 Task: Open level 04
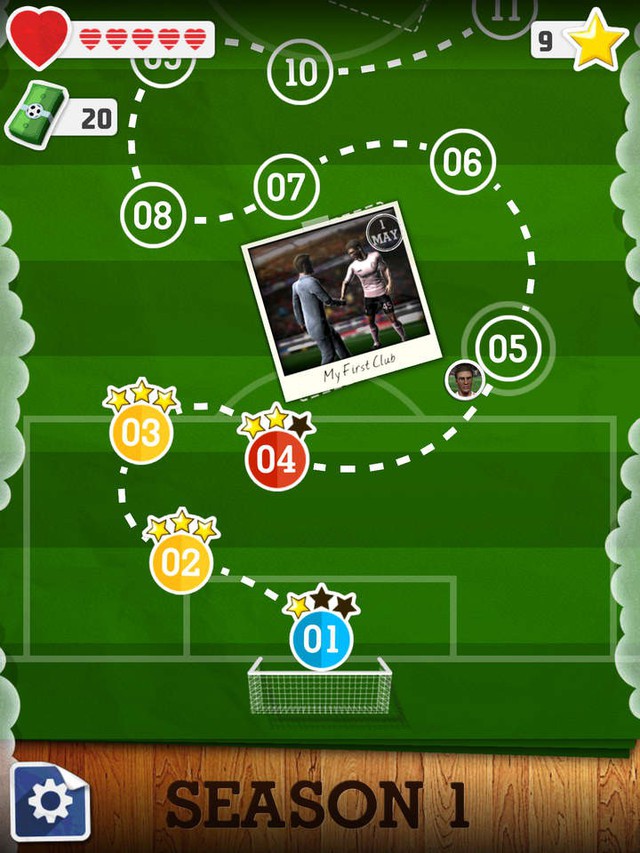(x=277, y=460)
